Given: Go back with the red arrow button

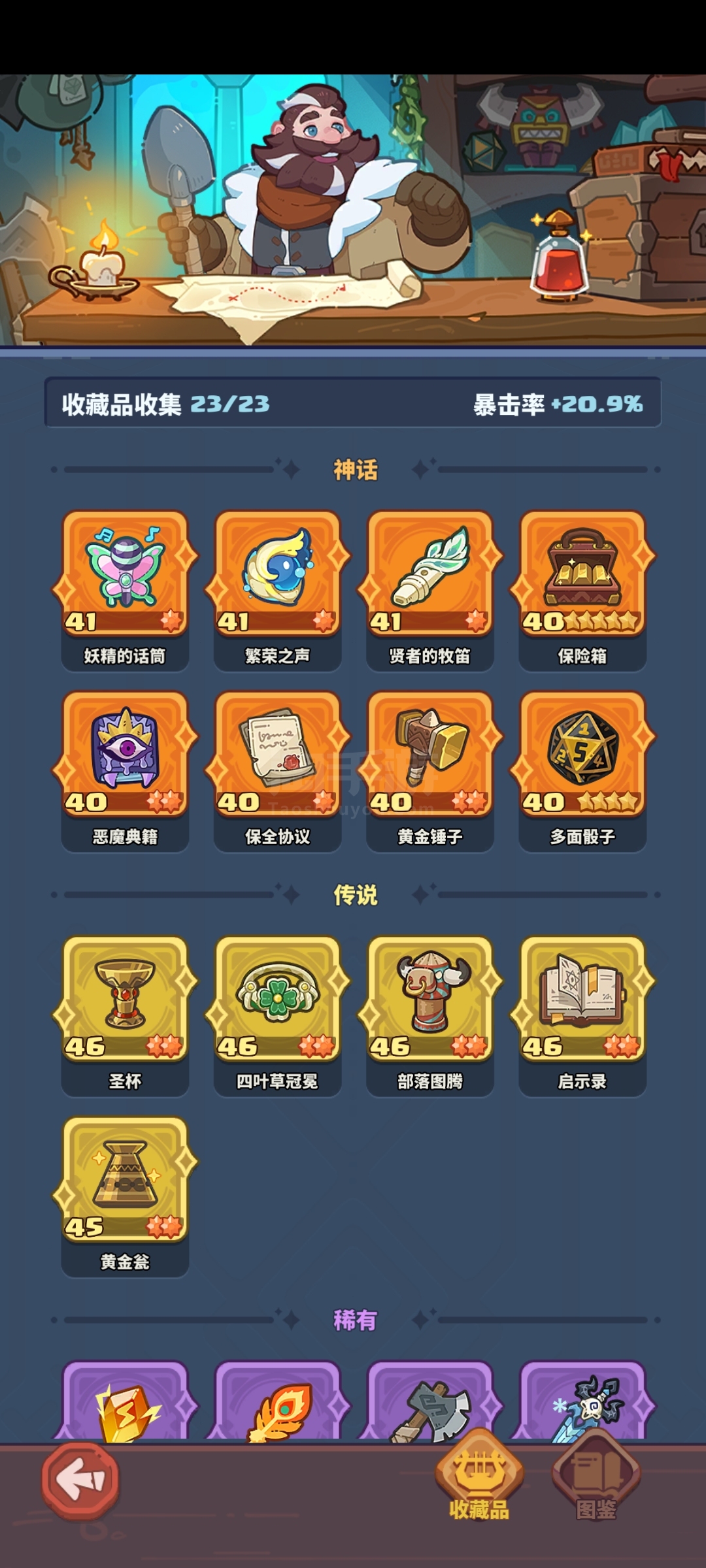Looking at the screenshot, I should point(80,1481).
